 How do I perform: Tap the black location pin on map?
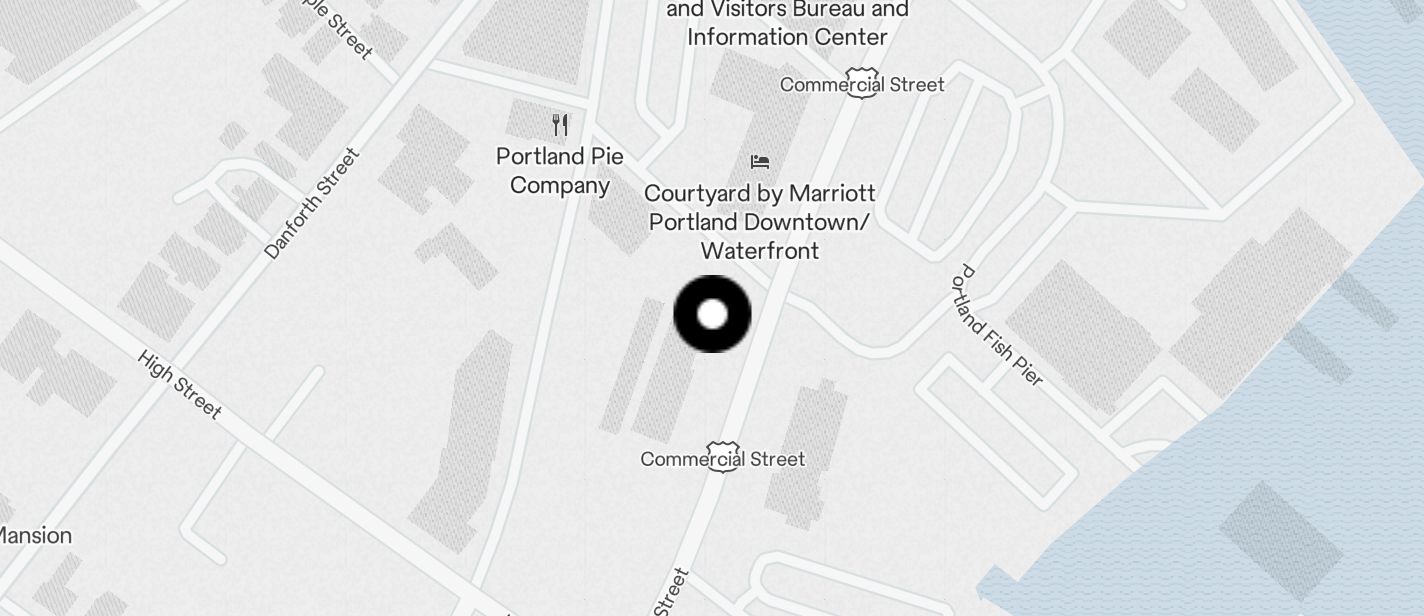point(712,314)
